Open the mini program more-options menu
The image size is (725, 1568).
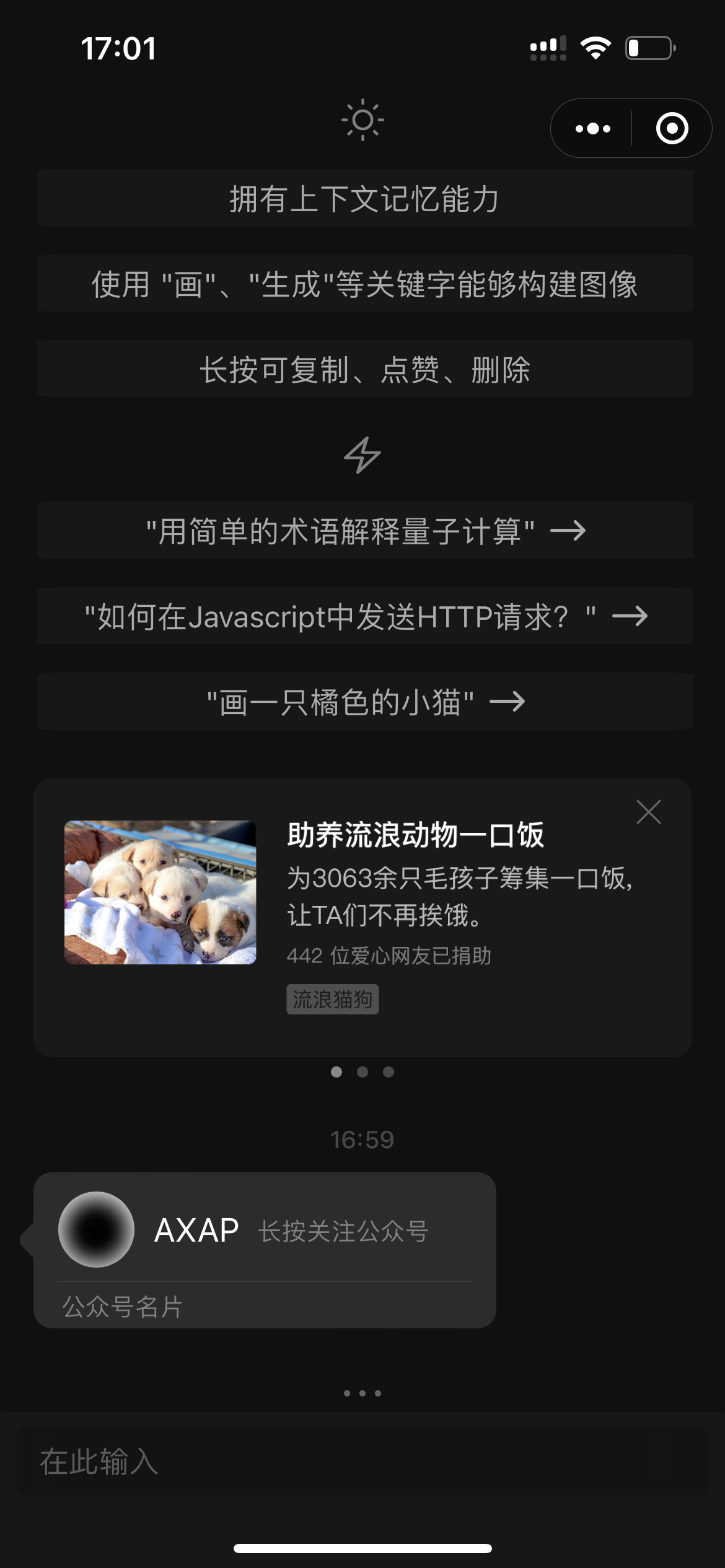592,128
